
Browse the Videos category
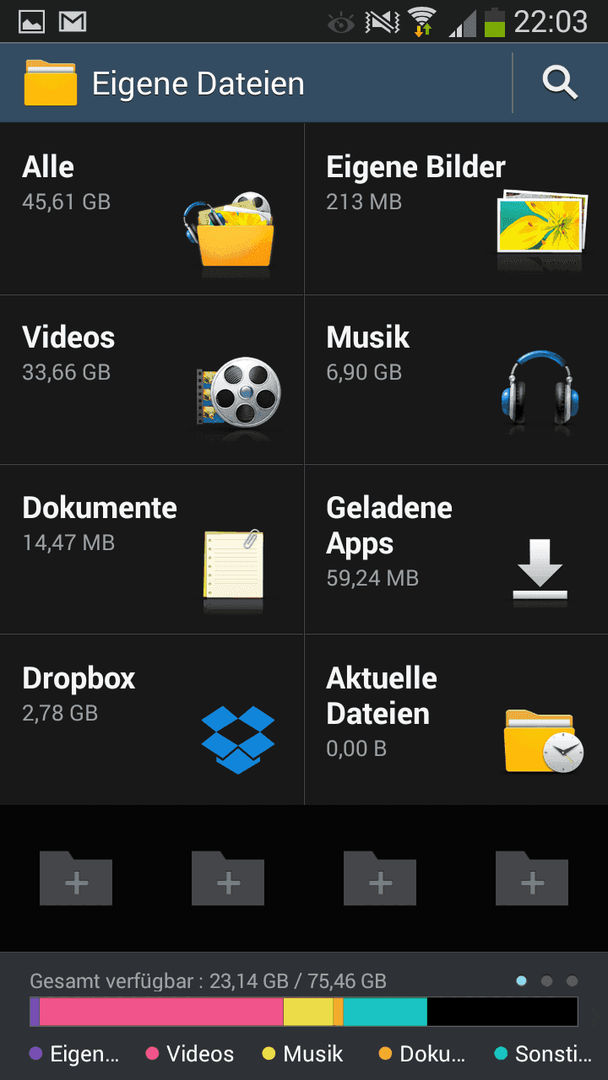pos(151,380)
